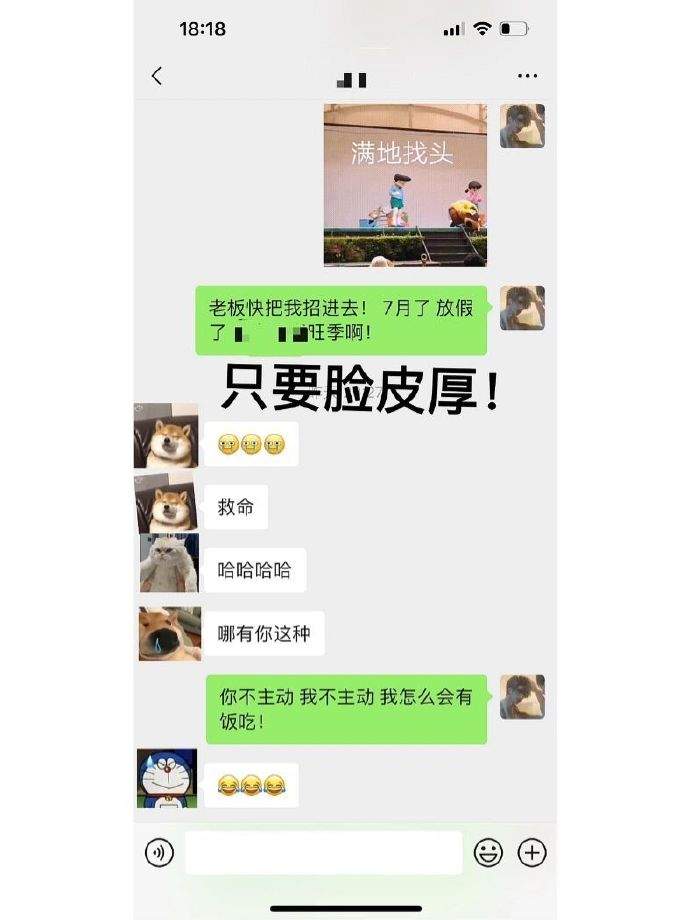Open the emoji sticker panel

[488, 852]
